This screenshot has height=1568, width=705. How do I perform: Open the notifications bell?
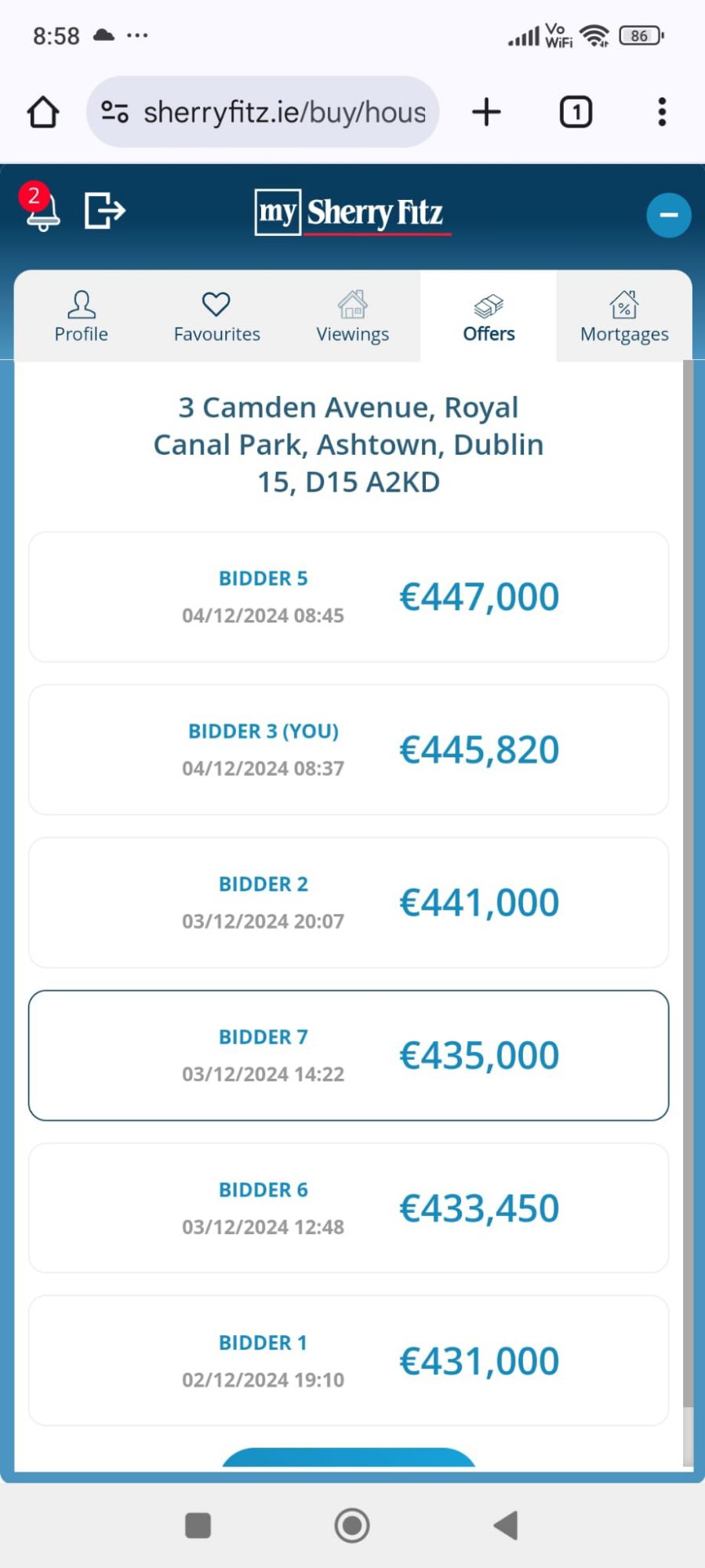pos(41,208)
